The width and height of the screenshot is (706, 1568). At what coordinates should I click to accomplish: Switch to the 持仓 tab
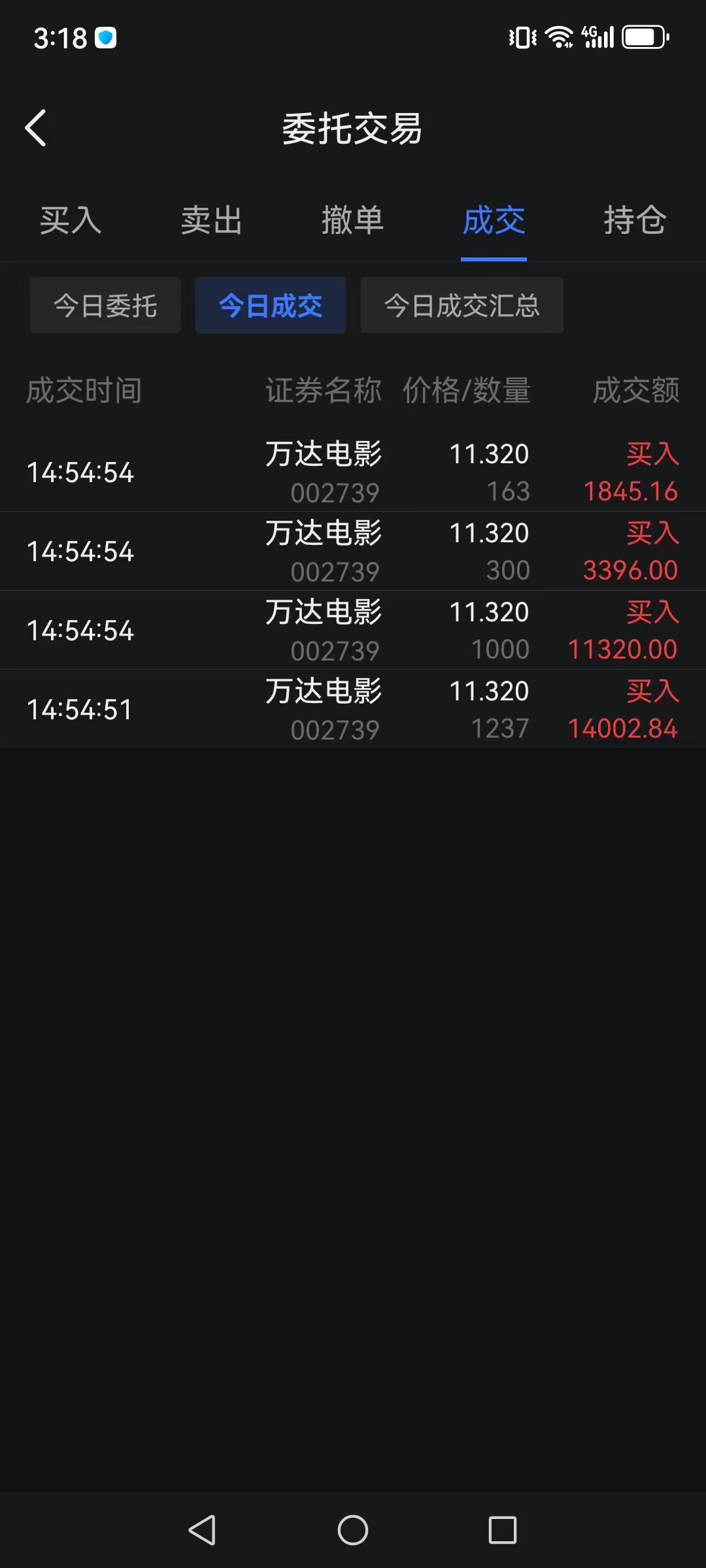(635, 220)
